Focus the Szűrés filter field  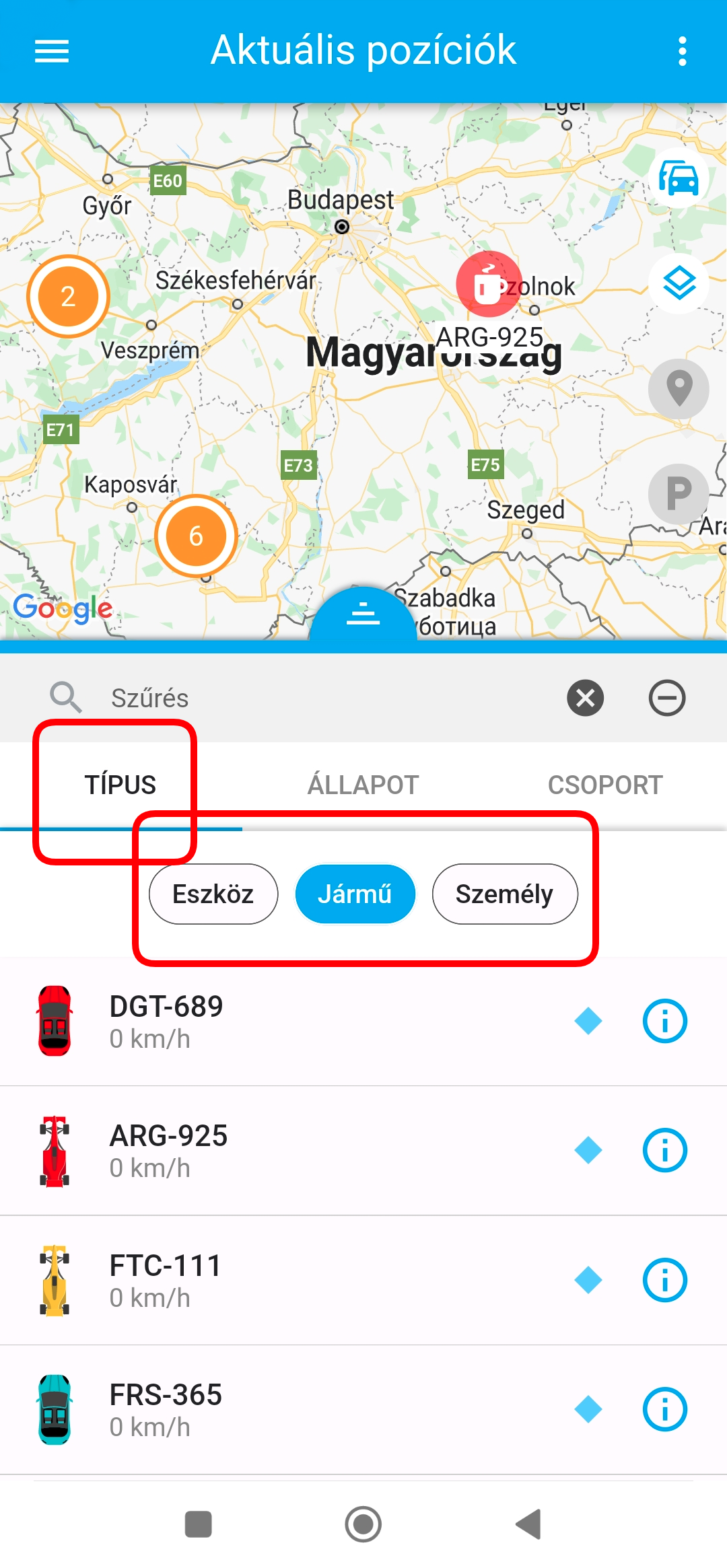tap(323, 698)
